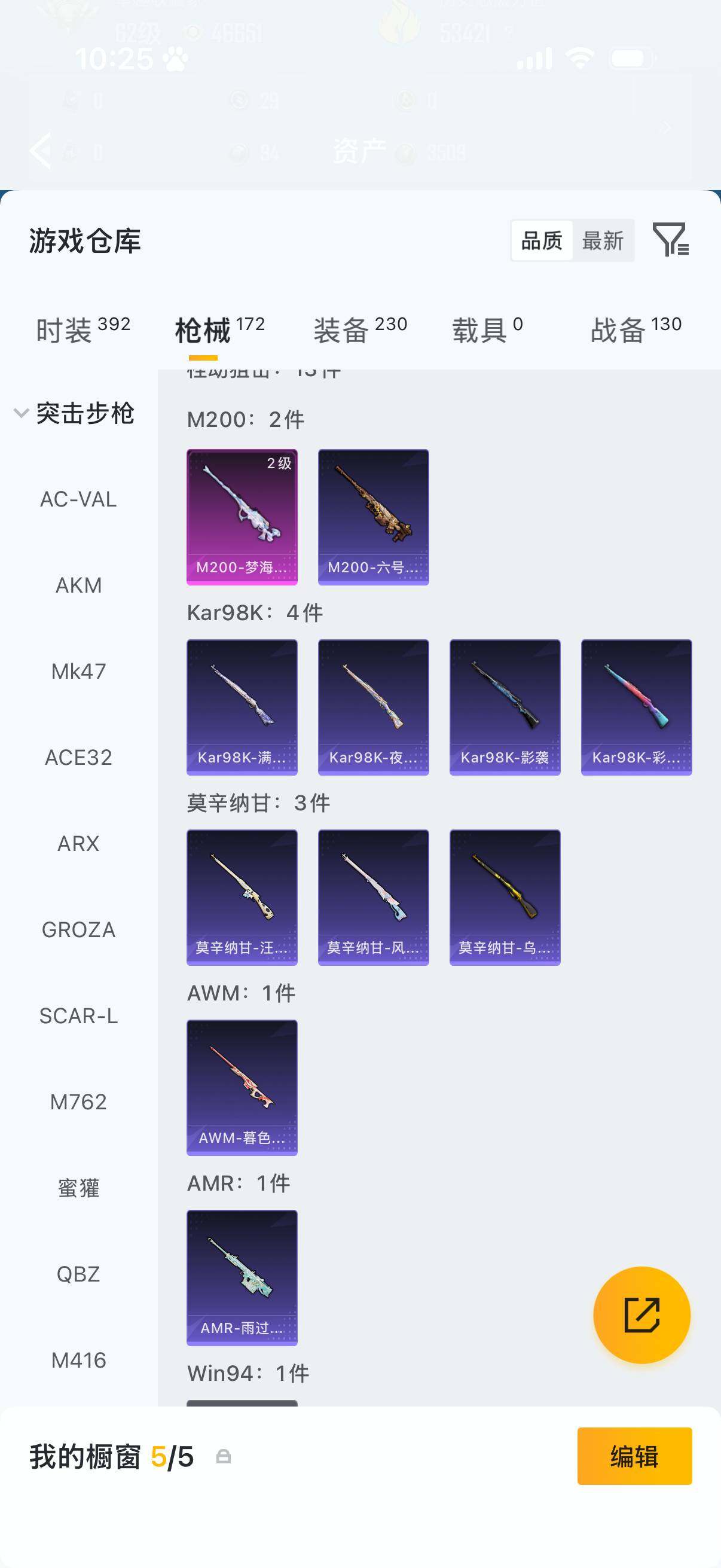Select AKM in the side list
721x1568 pixels.
click(78, 585)
